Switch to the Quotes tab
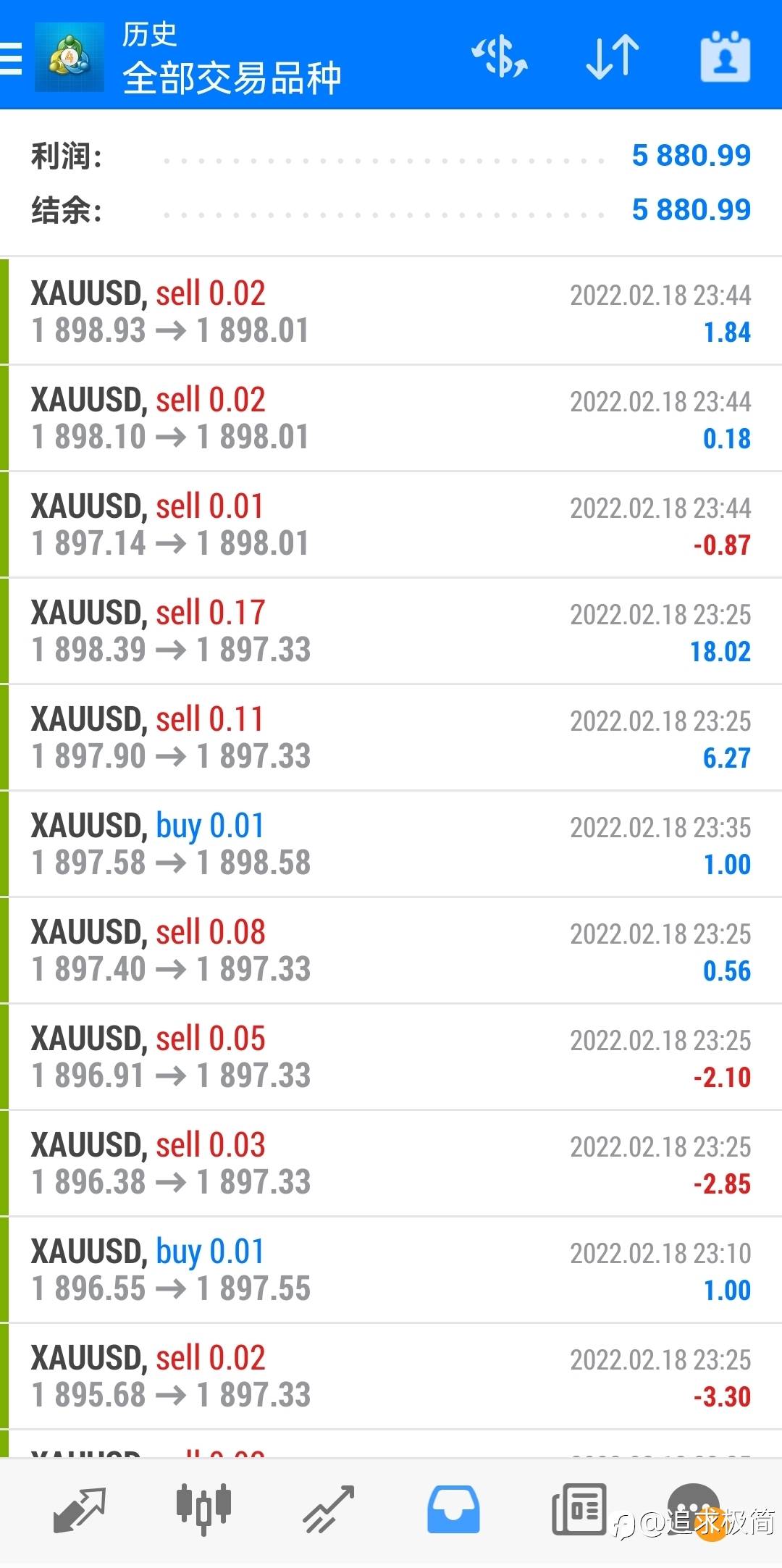 [x=80, y=1510]
